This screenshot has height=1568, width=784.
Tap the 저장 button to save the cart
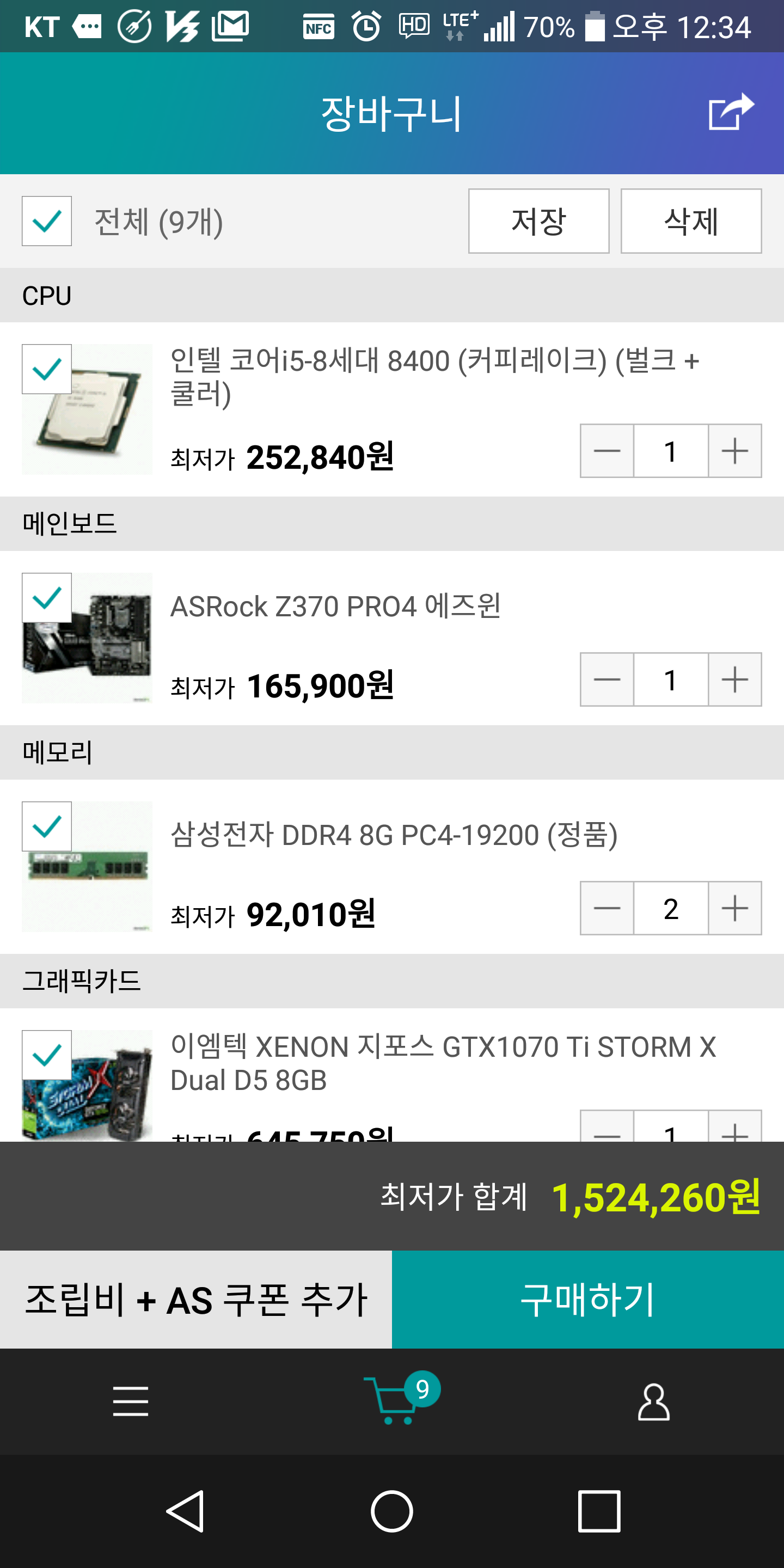(x=538, y=221)
